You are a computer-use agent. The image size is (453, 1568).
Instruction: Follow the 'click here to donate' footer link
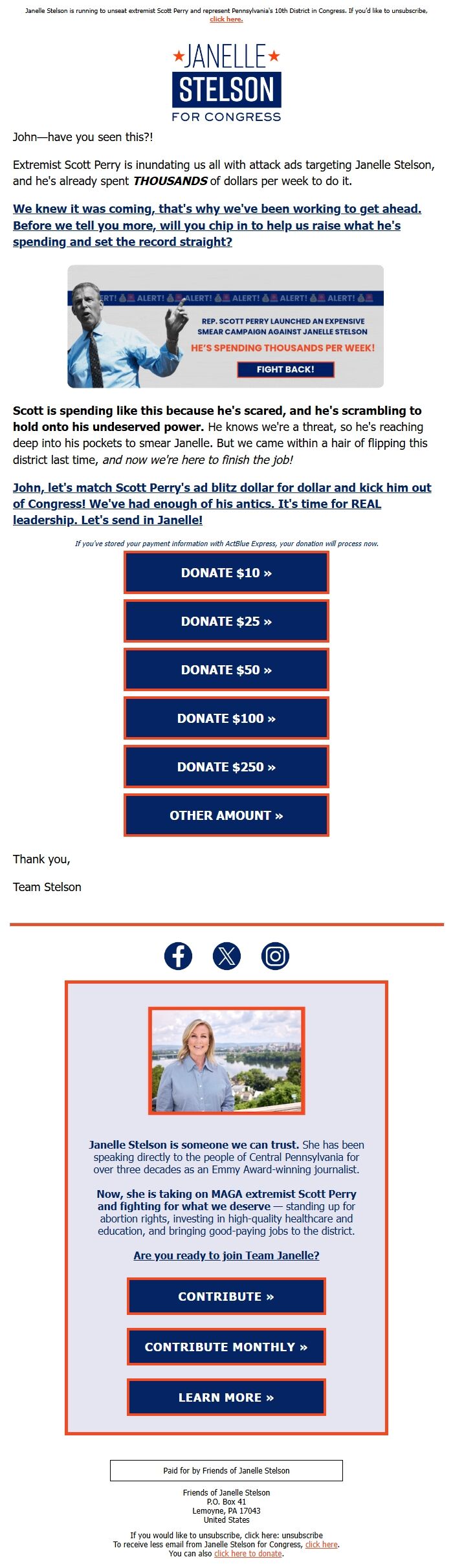248,1553
